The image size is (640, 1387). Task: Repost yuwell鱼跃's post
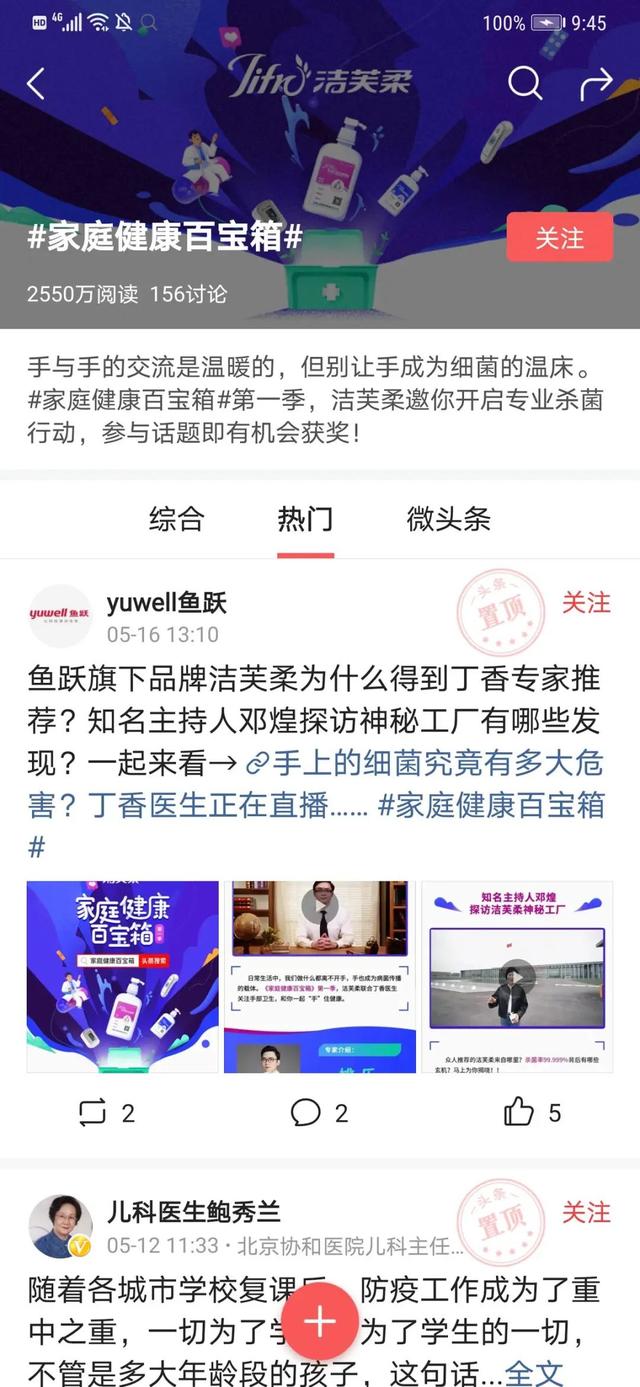coord(105,1112)
